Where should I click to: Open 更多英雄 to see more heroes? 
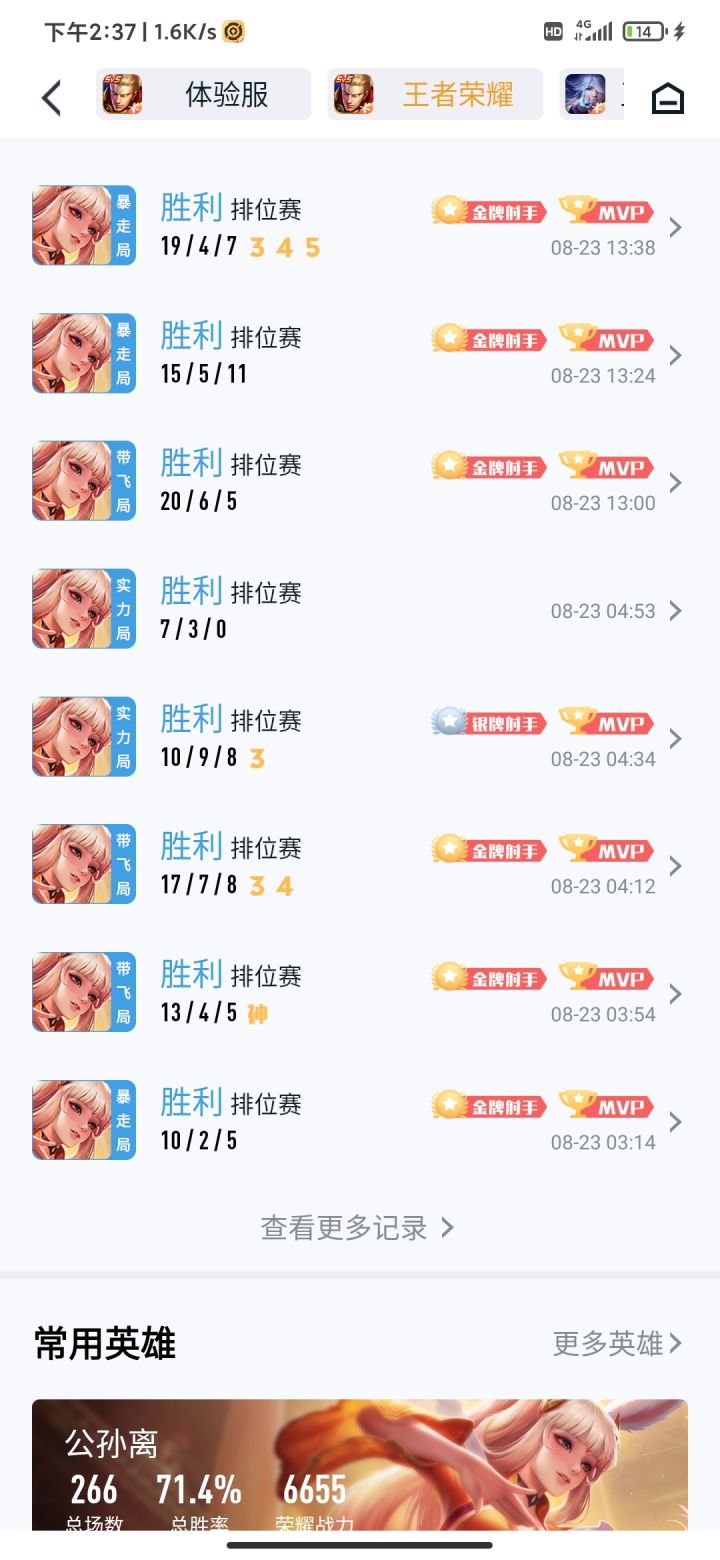pos(617,1343)
